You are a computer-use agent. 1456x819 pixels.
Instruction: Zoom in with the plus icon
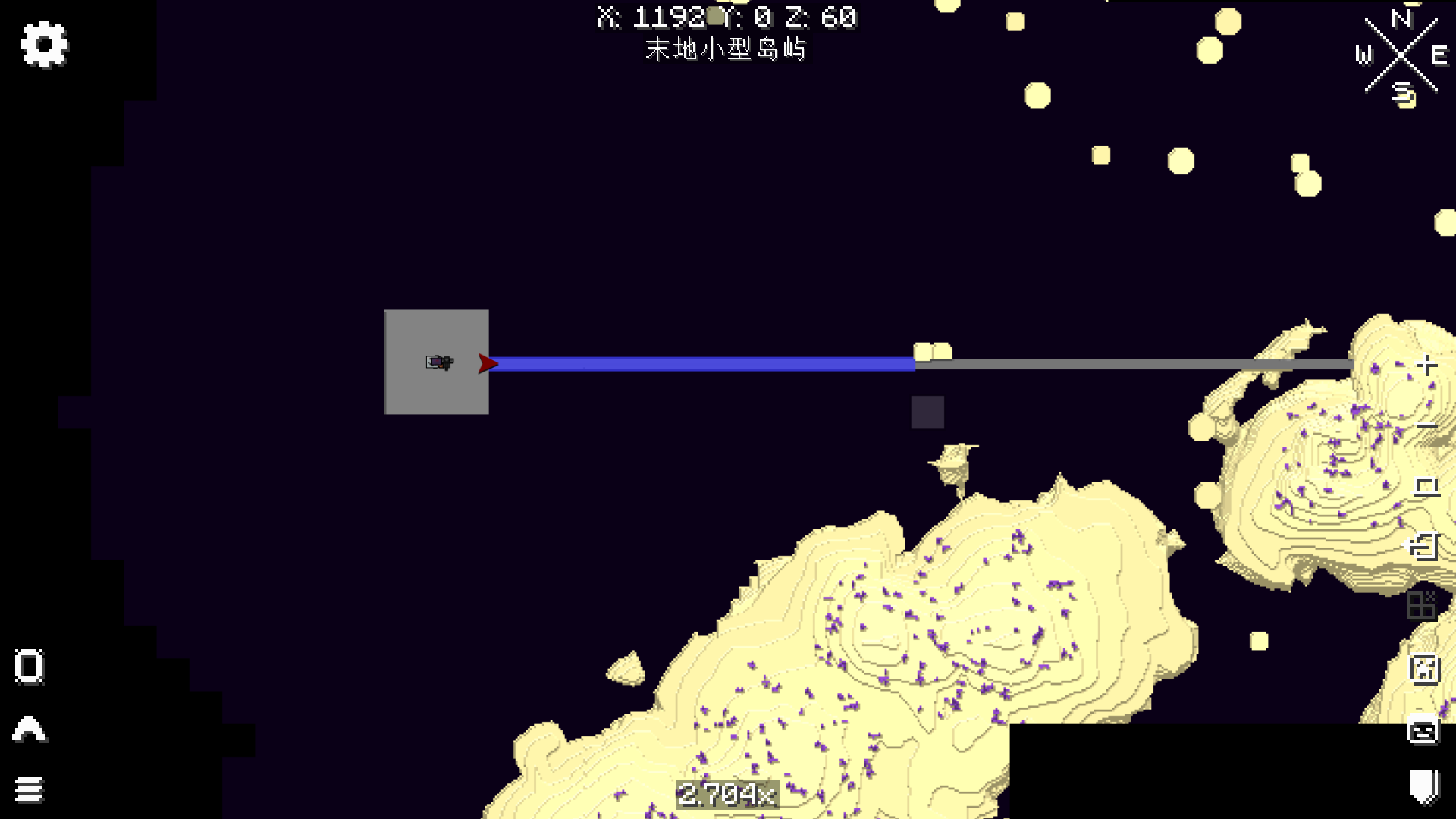(x=1426, y=366)
